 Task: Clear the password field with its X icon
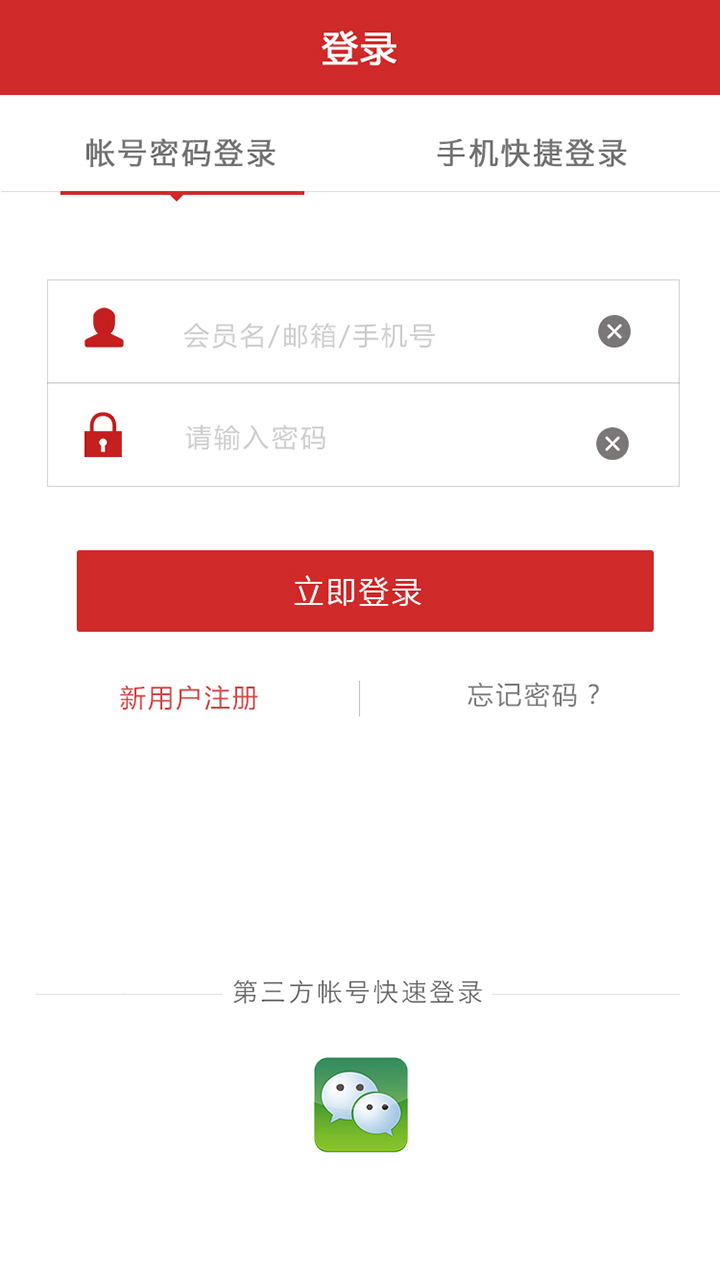612,443
